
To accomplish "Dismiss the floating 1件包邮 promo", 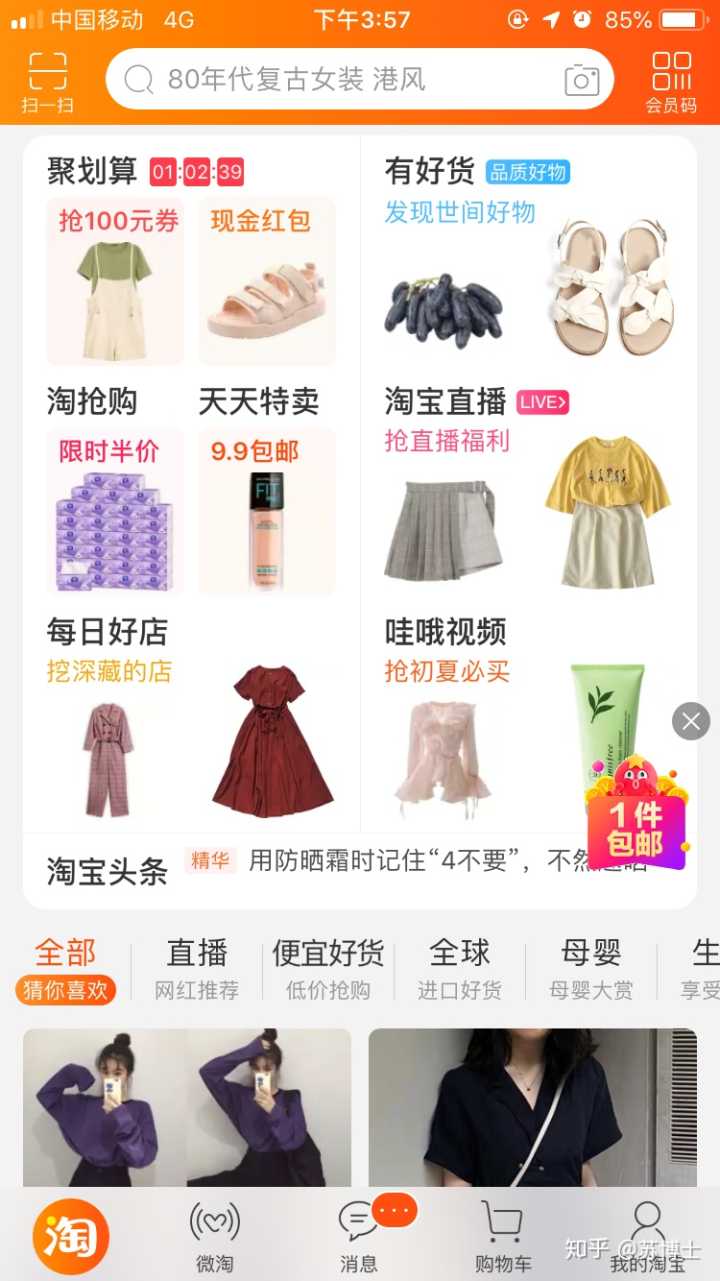I will [x=691, y=721].
